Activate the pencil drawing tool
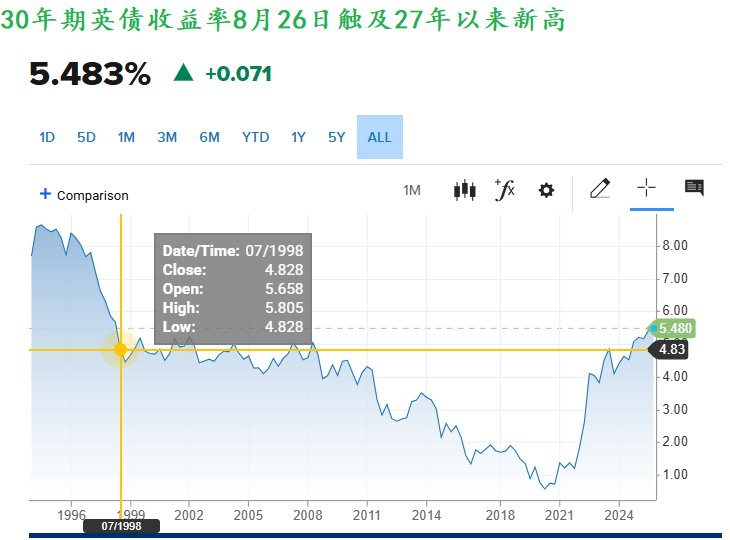Screen dimensions: 730x540 click(x=600, y=188)
